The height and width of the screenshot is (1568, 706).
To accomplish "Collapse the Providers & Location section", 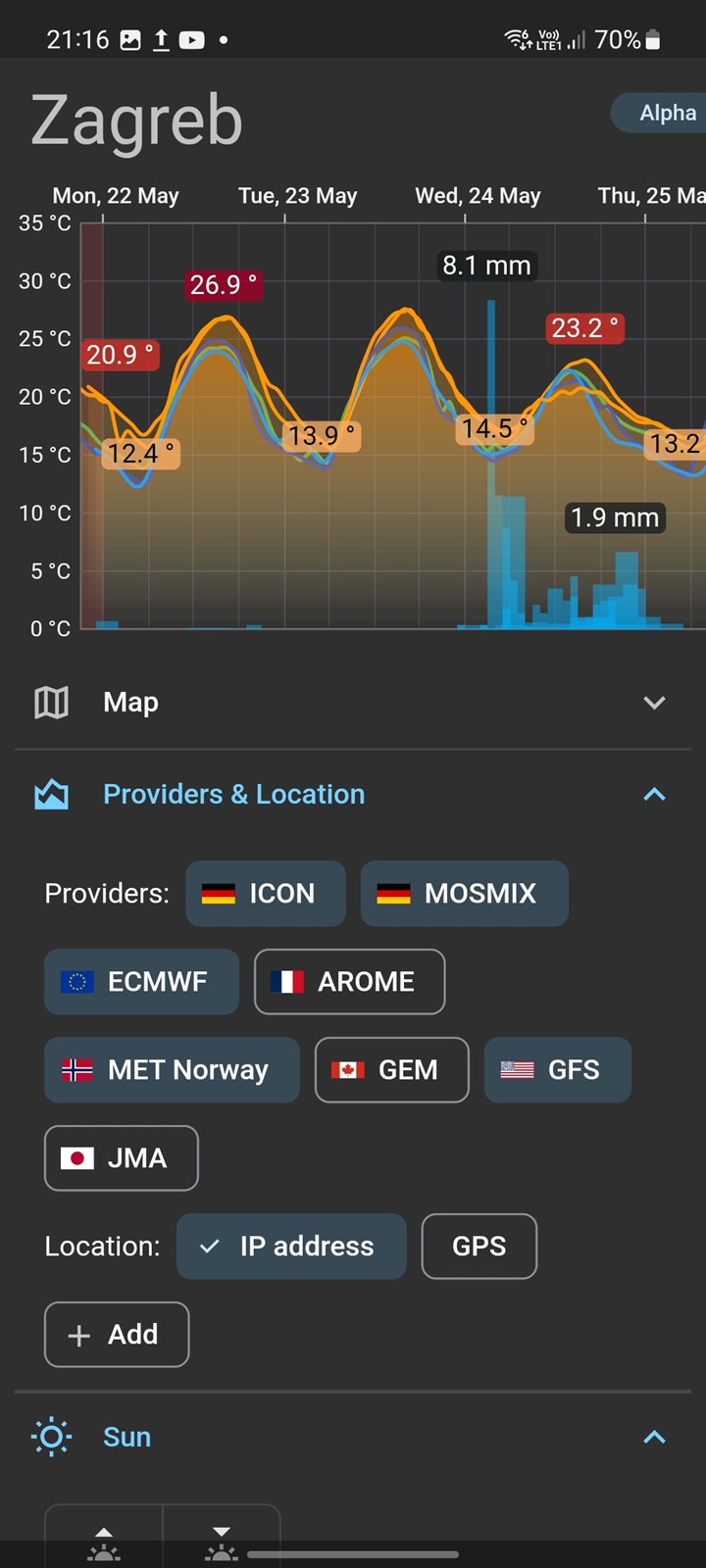I will (x=353, y=795).
